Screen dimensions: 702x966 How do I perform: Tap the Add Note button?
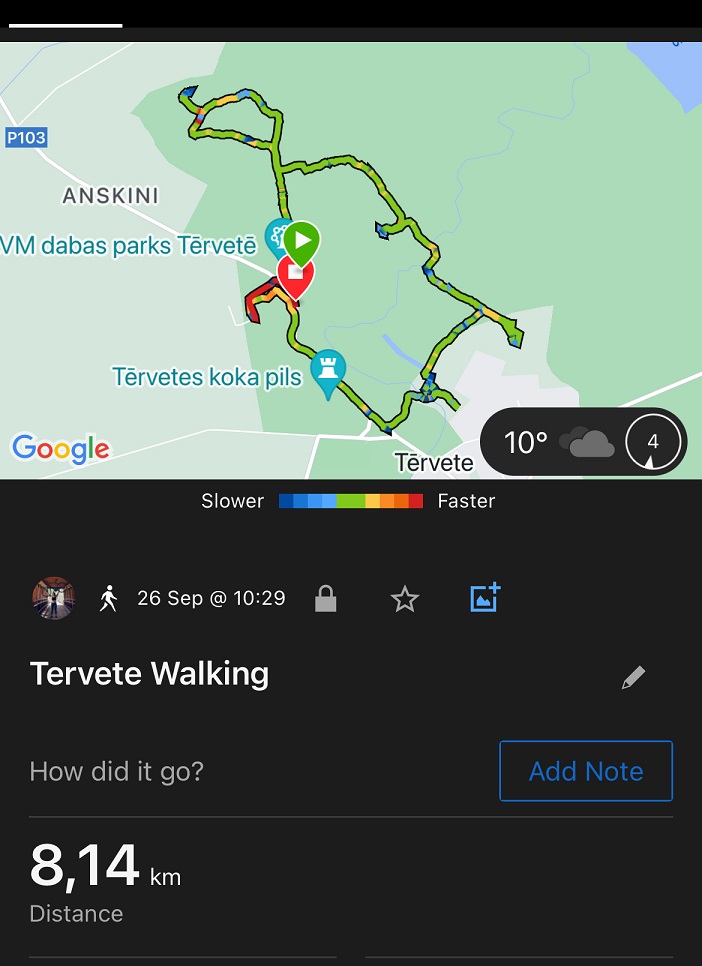click(586, 771)
